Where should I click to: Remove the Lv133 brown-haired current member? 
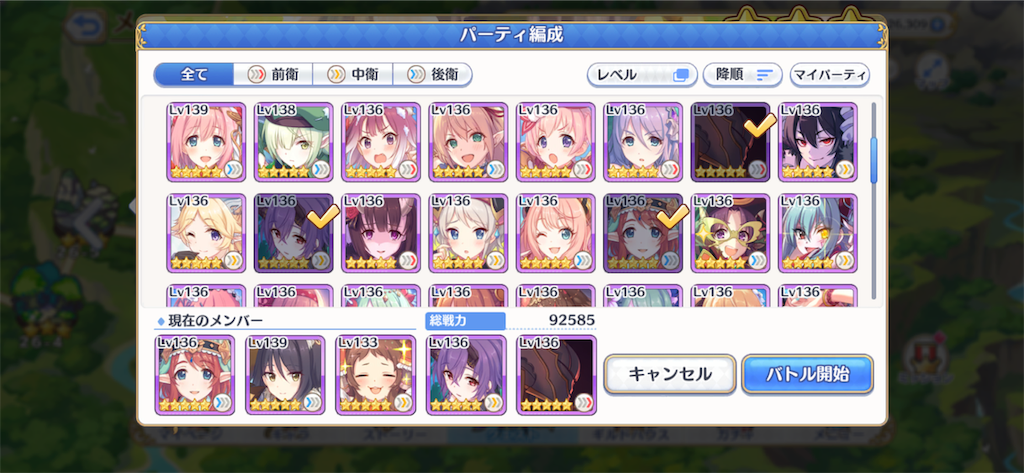click(375, 376)
